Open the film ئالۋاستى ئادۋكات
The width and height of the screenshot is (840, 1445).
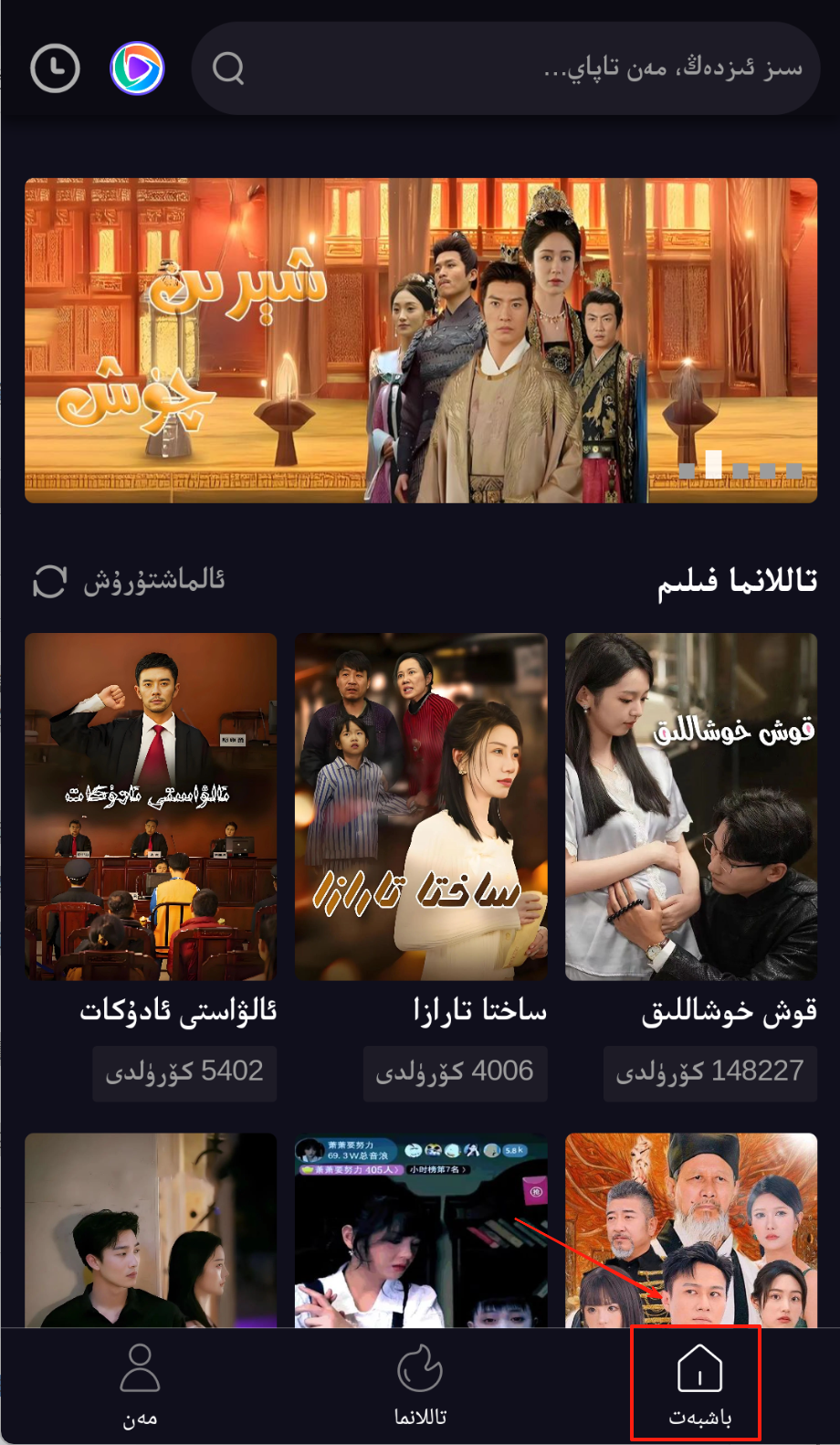click(151, 807)
